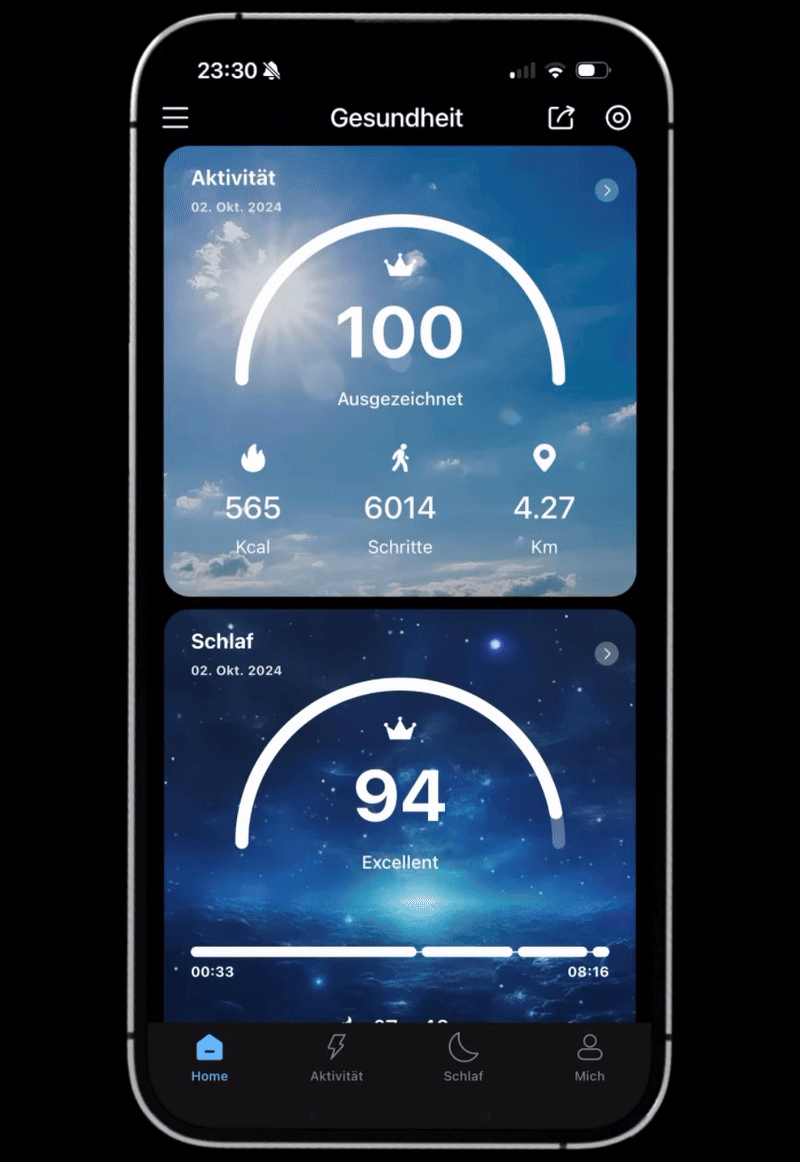The height and width of the screenshot is (1162, 800).
Task: Switch to the Schlaf tab
Action: pos(463,1058)
